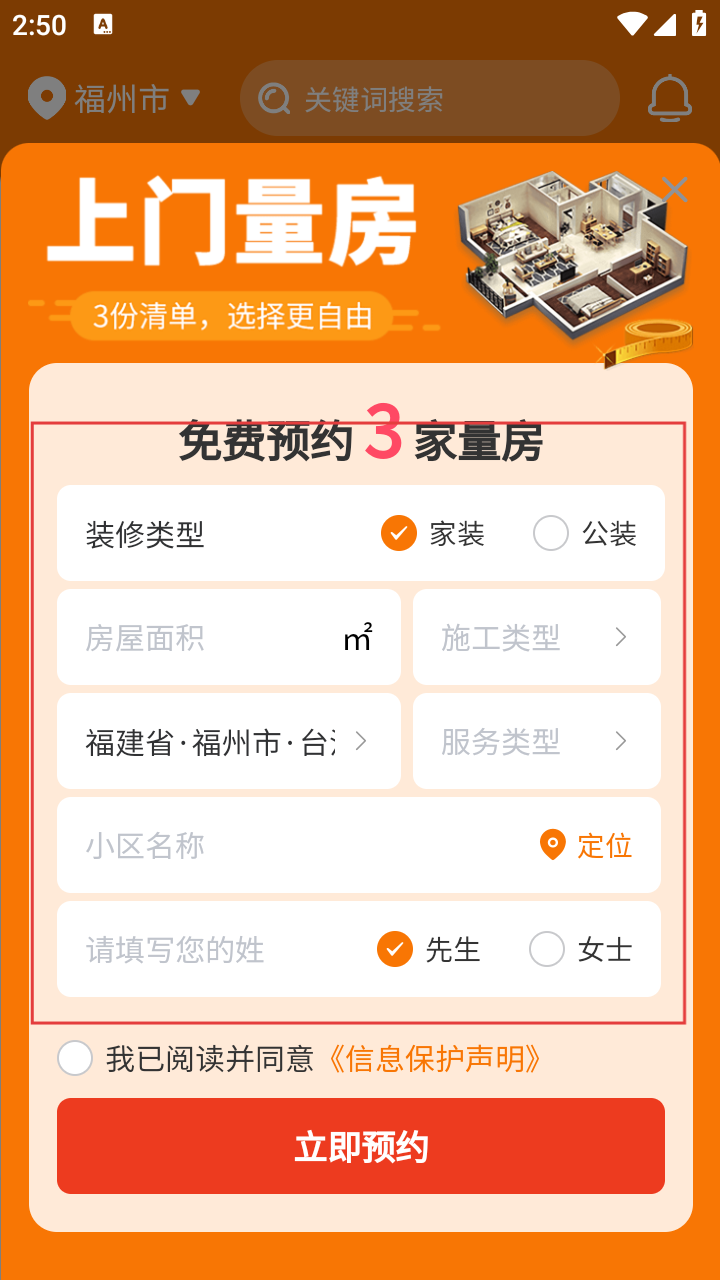Tap 定位 to locate the community
The height and width of the screenshot is (1280, 720).
pyautogui.click(x=587, y=846)
